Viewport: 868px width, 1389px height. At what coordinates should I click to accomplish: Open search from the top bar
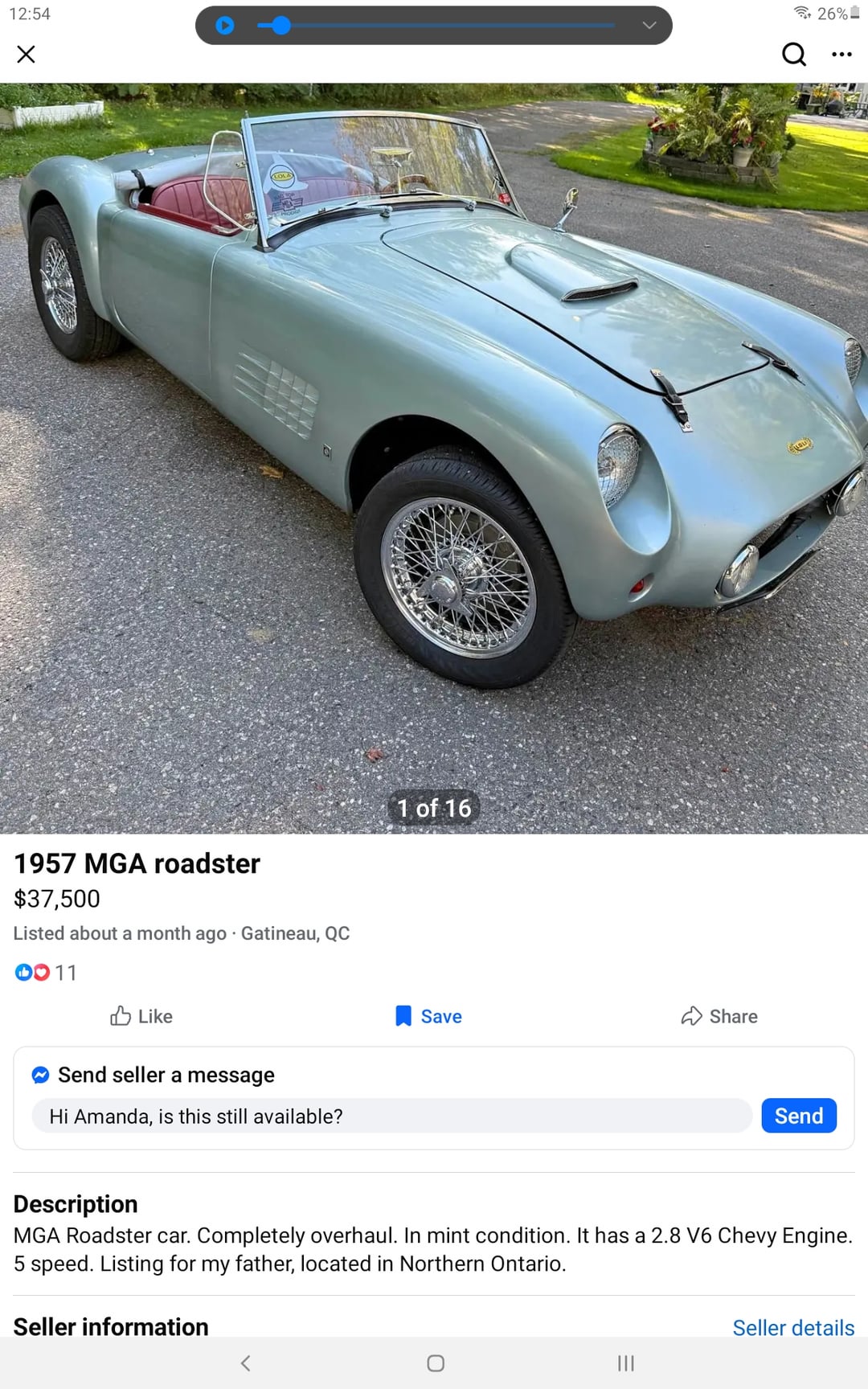tap(793, 54)
